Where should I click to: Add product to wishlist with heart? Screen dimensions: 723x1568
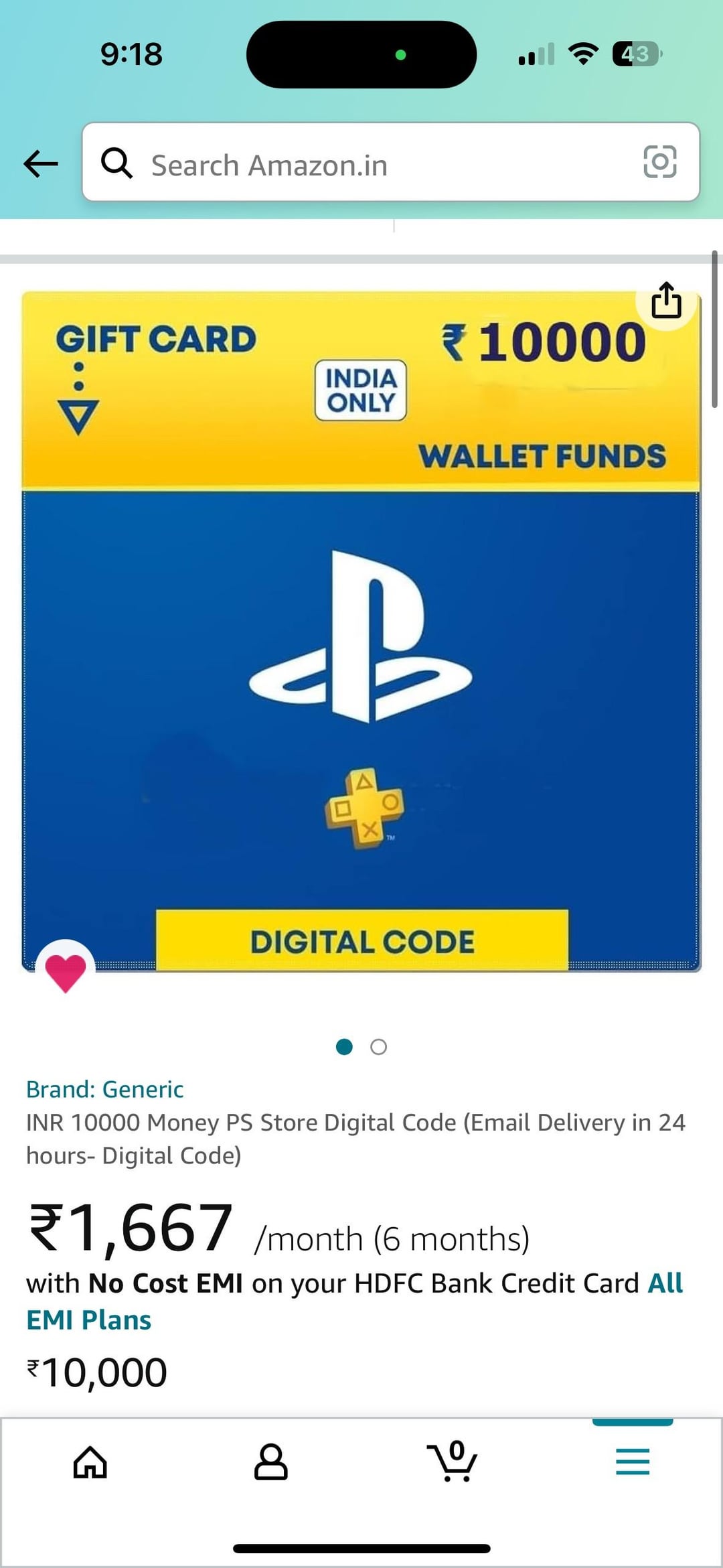tap(65, 971)
